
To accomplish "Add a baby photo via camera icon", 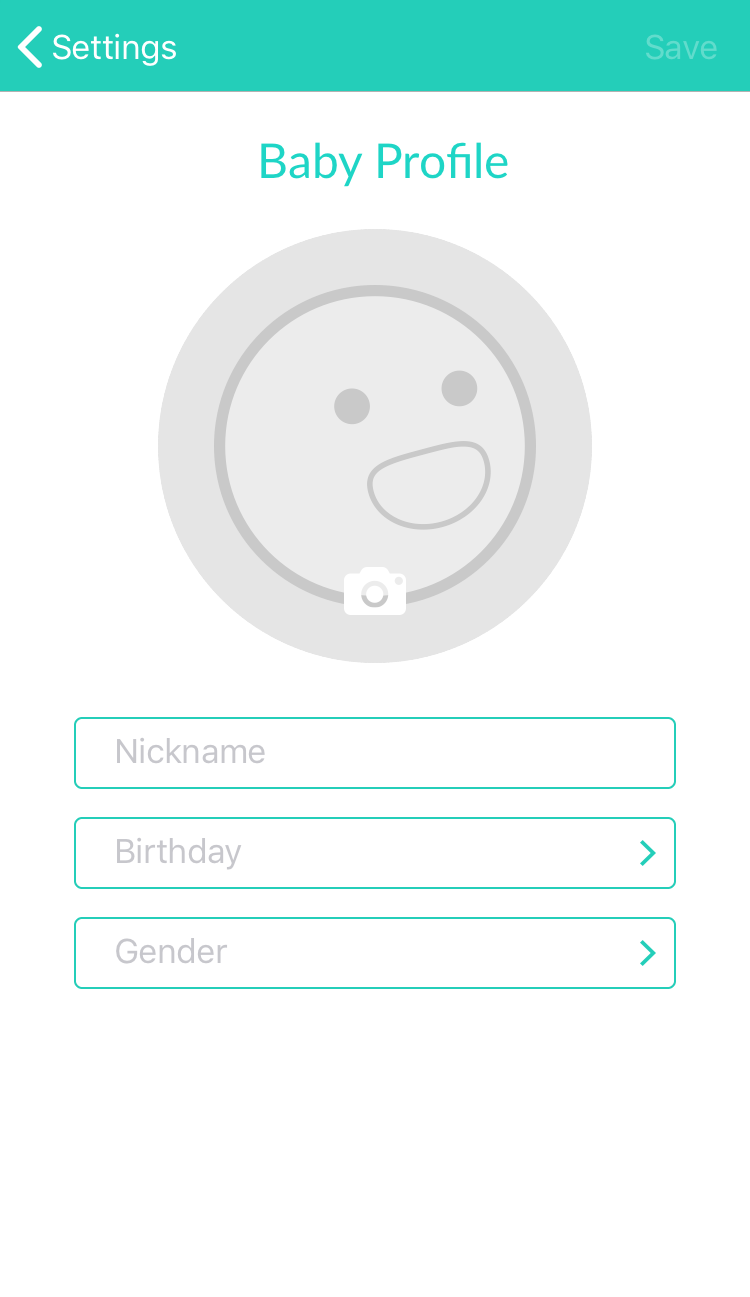I will 375,591.
